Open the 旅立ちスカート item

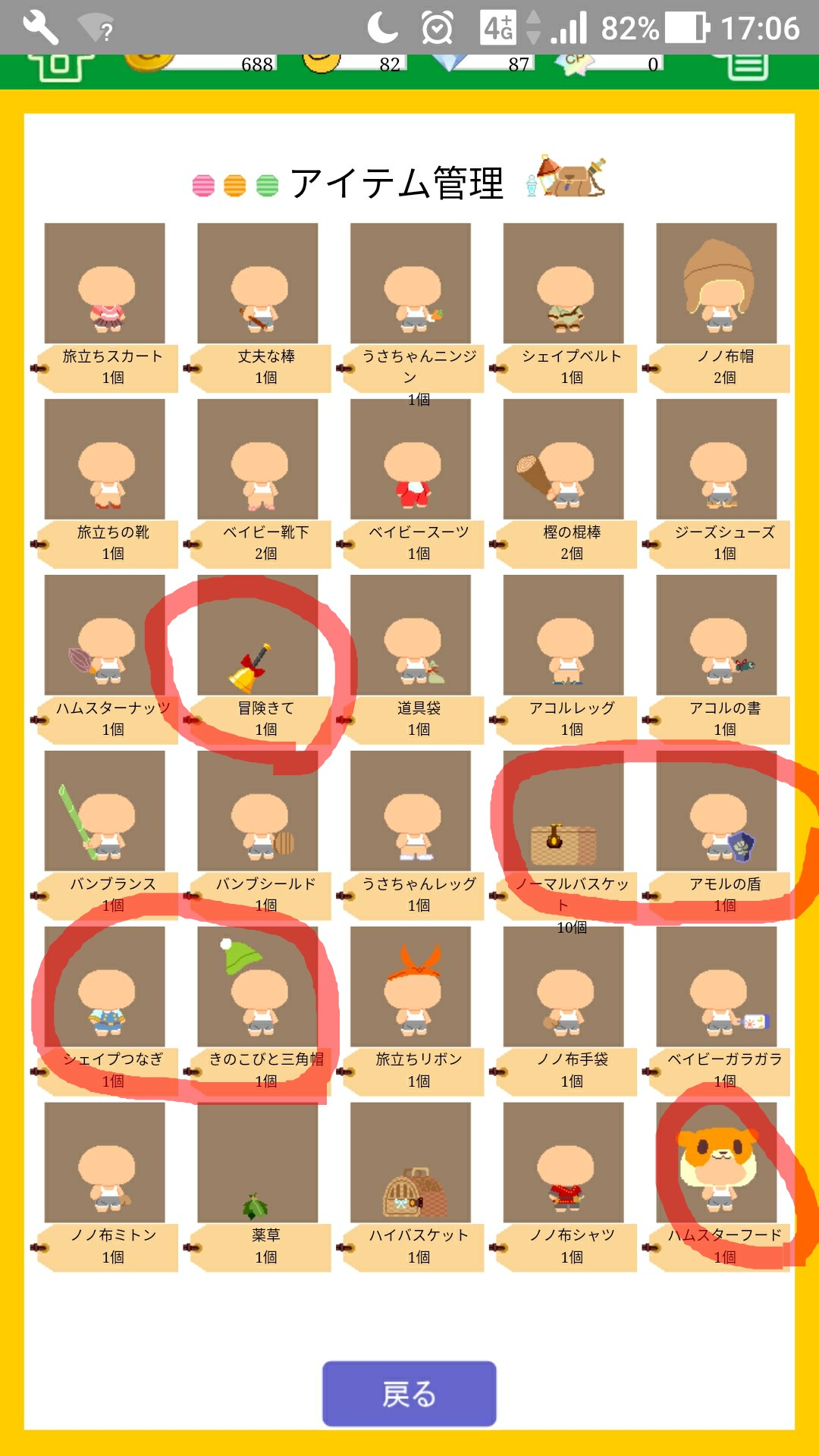(105, 283)
